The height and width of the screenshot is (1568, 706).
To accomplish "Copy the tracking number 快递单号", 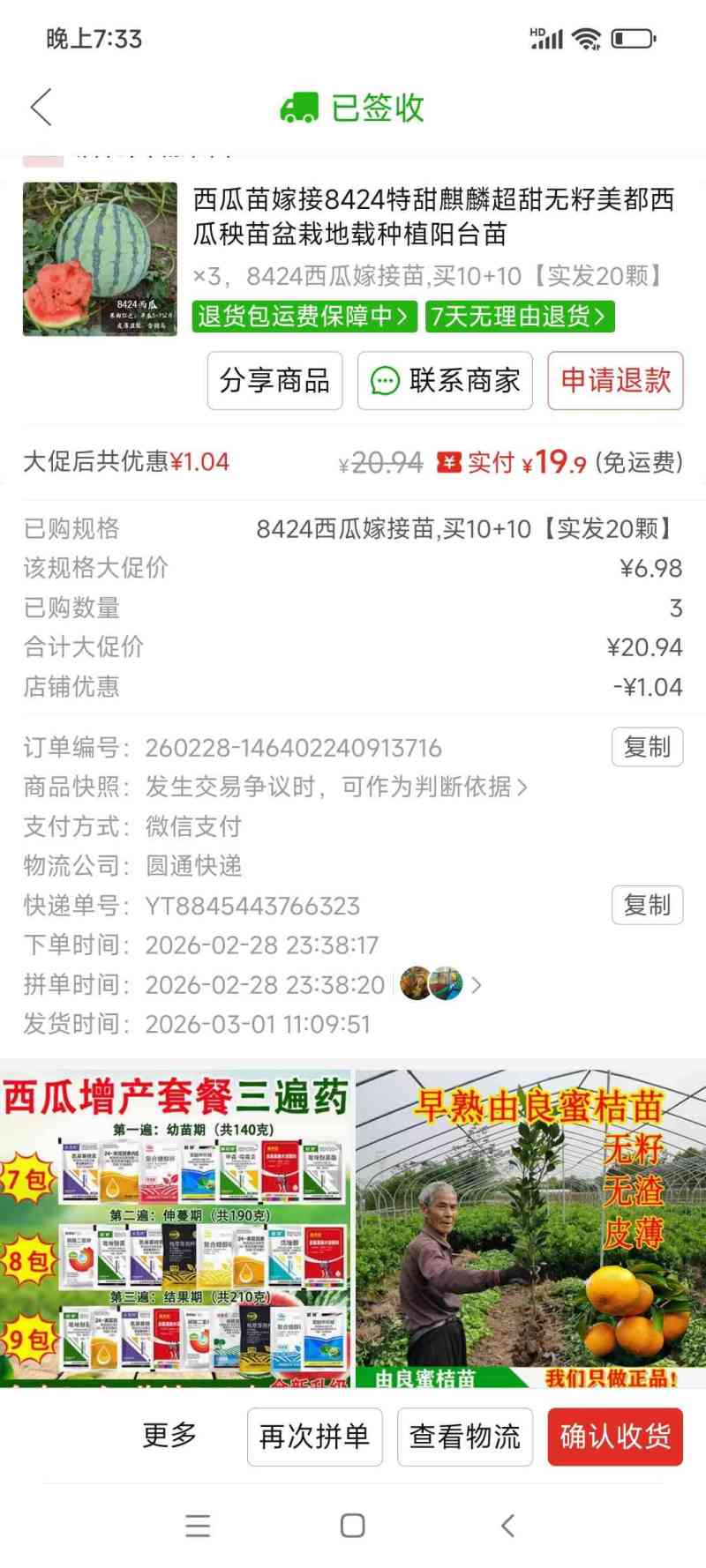I will coord(647,905).
